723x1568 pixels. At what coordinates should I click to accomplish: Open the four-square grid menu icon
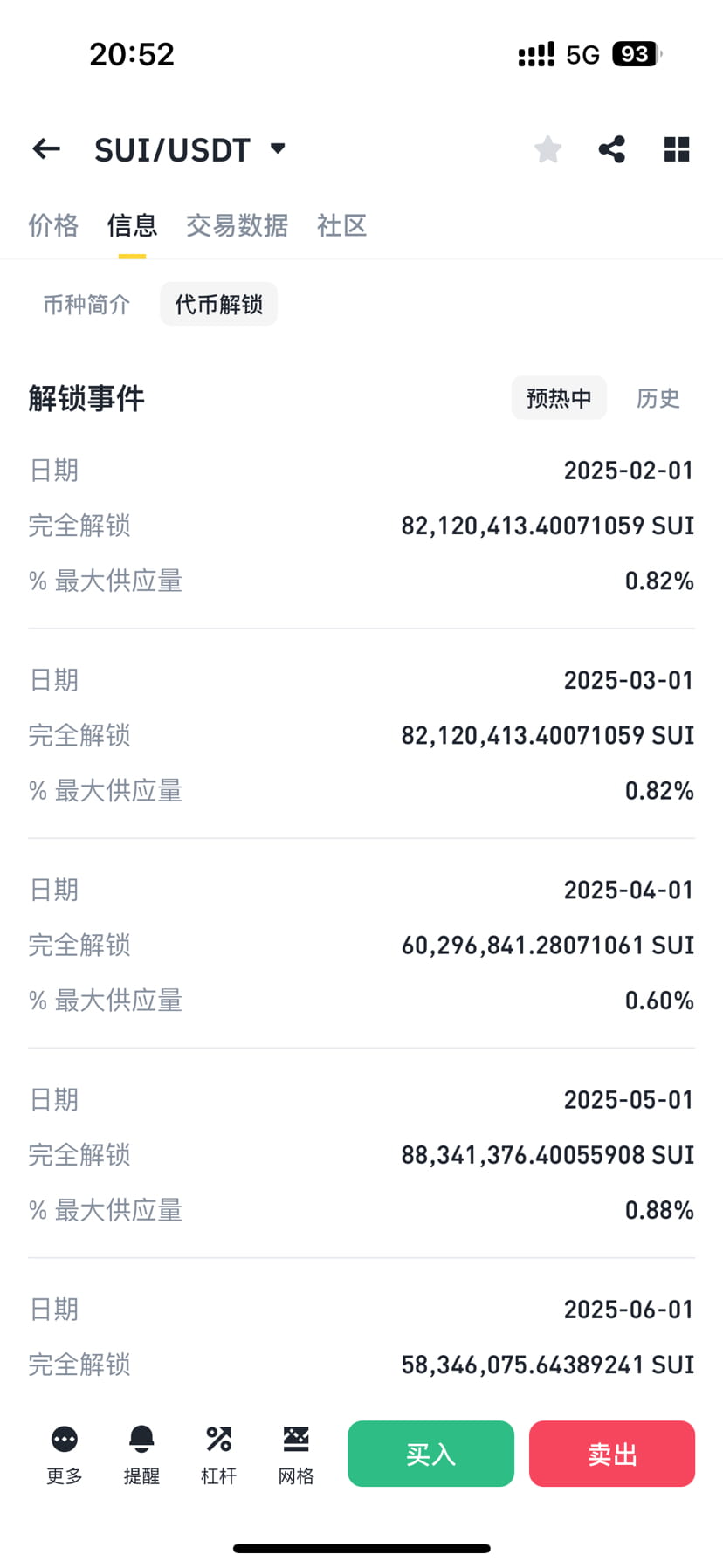click(677, 149)
